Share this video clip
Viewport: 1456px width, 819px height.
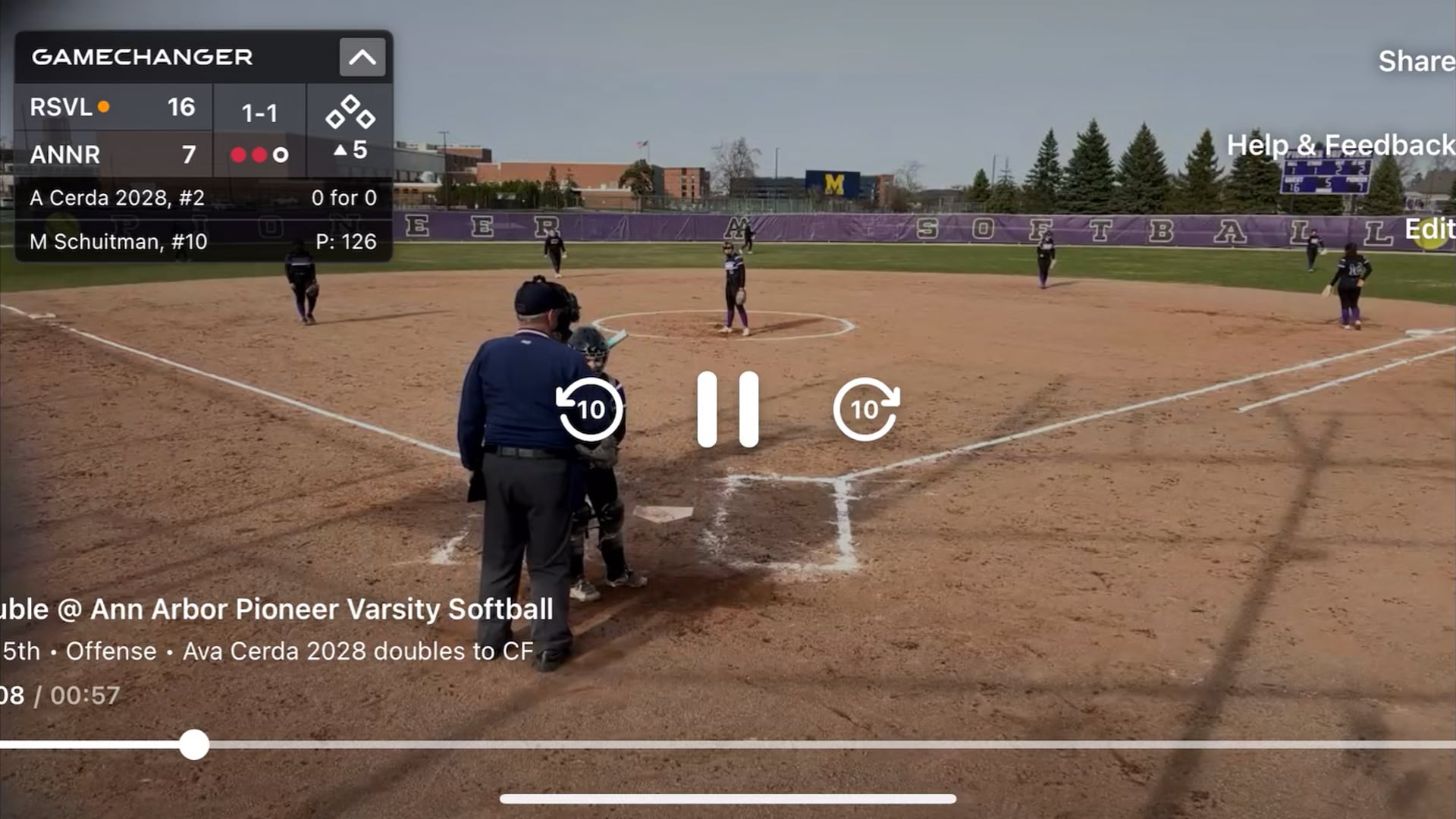pyautogui.click(x=1415, y=61)
